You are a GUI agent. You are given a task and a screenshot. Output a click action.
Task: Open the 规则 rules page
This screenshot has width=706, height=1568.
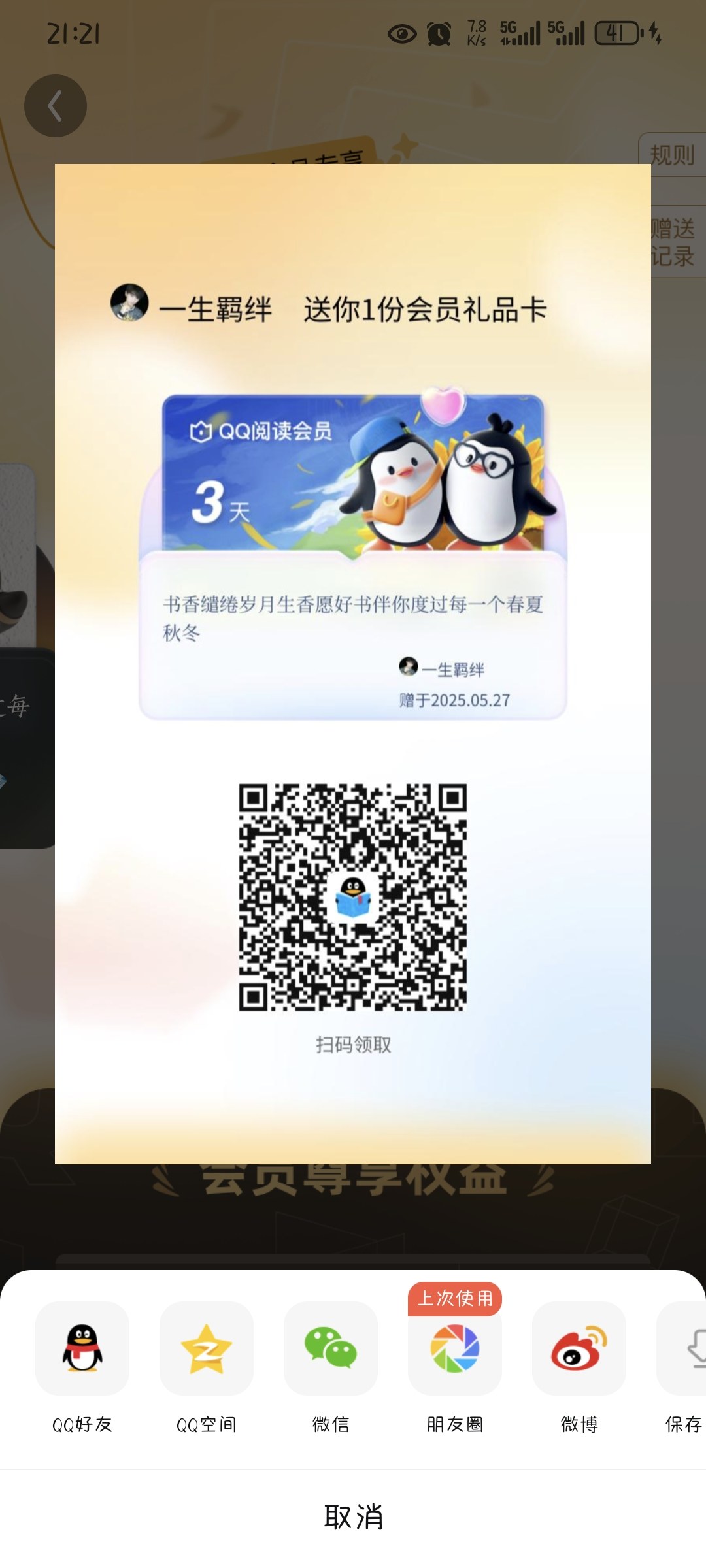click(672, 155)
